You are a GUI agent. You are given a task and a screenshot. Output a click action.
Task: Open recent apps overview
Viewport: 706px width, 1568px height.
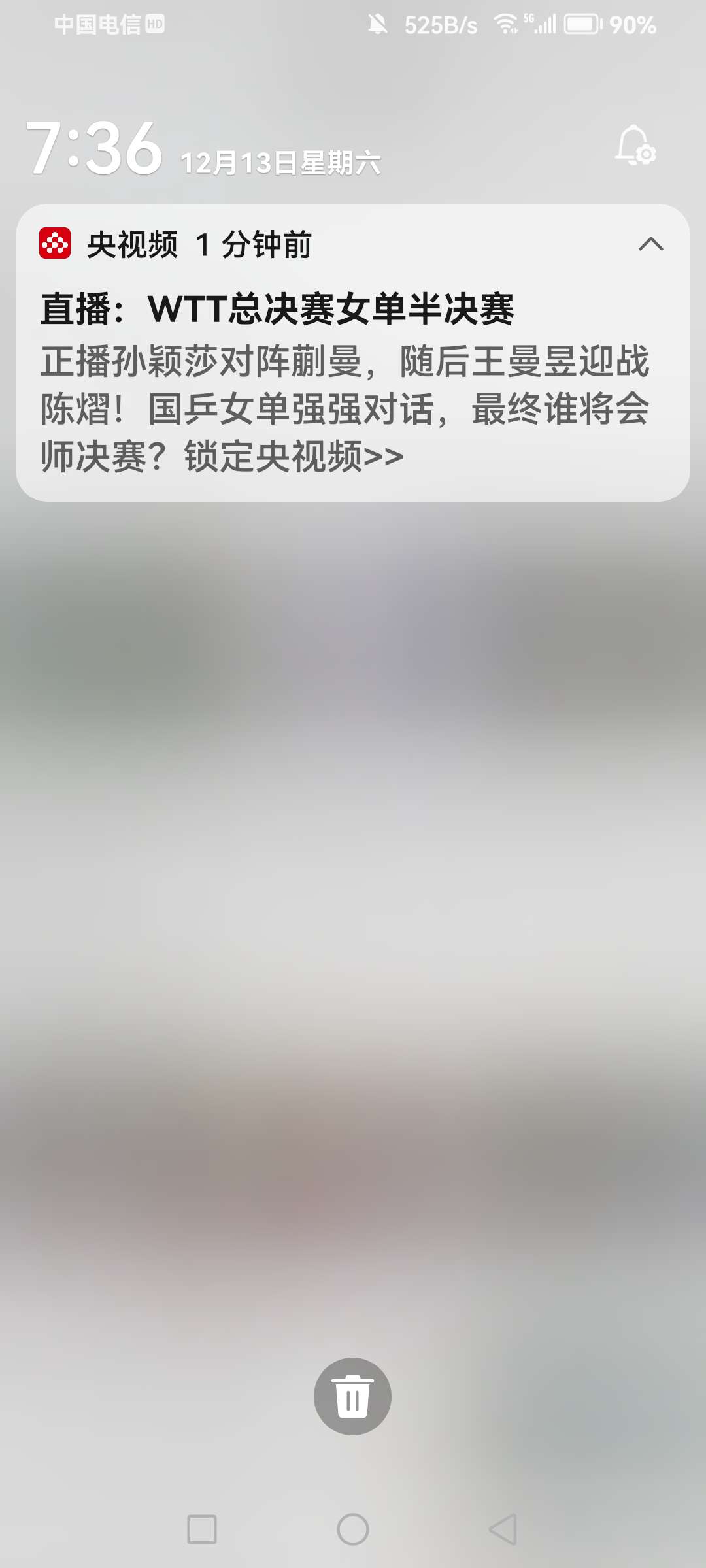tap(202, 1529)
